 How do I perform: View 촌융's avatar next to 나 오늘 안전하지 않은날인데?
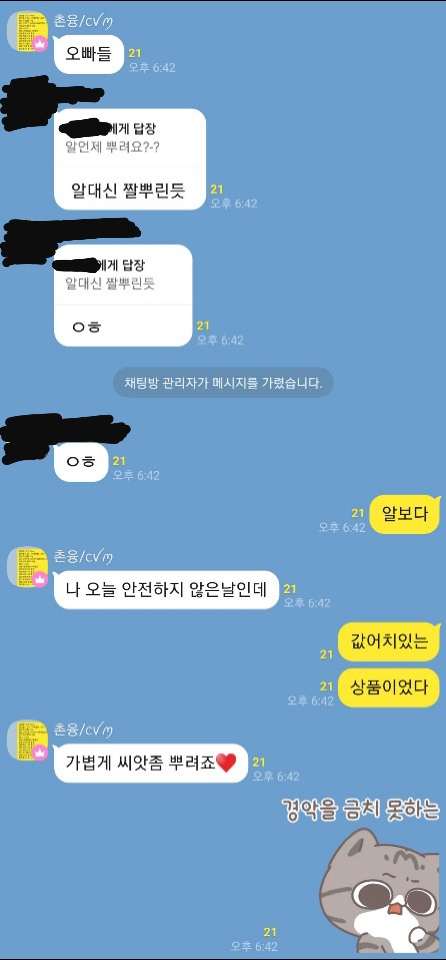tap(28, 567)
